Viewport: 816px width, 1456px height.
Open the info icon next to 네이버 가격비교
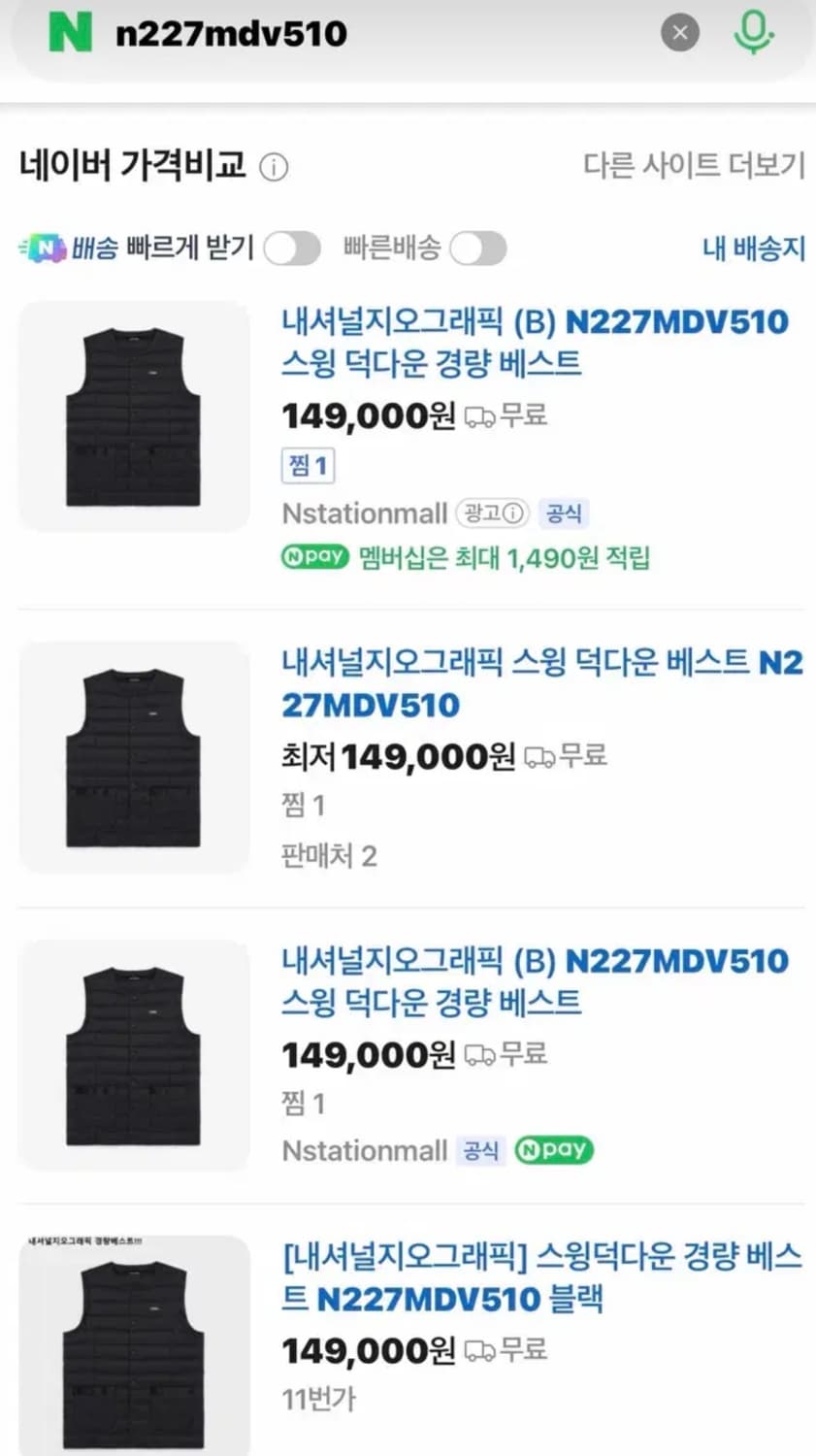pyautogui.click(x=275, y=166)
